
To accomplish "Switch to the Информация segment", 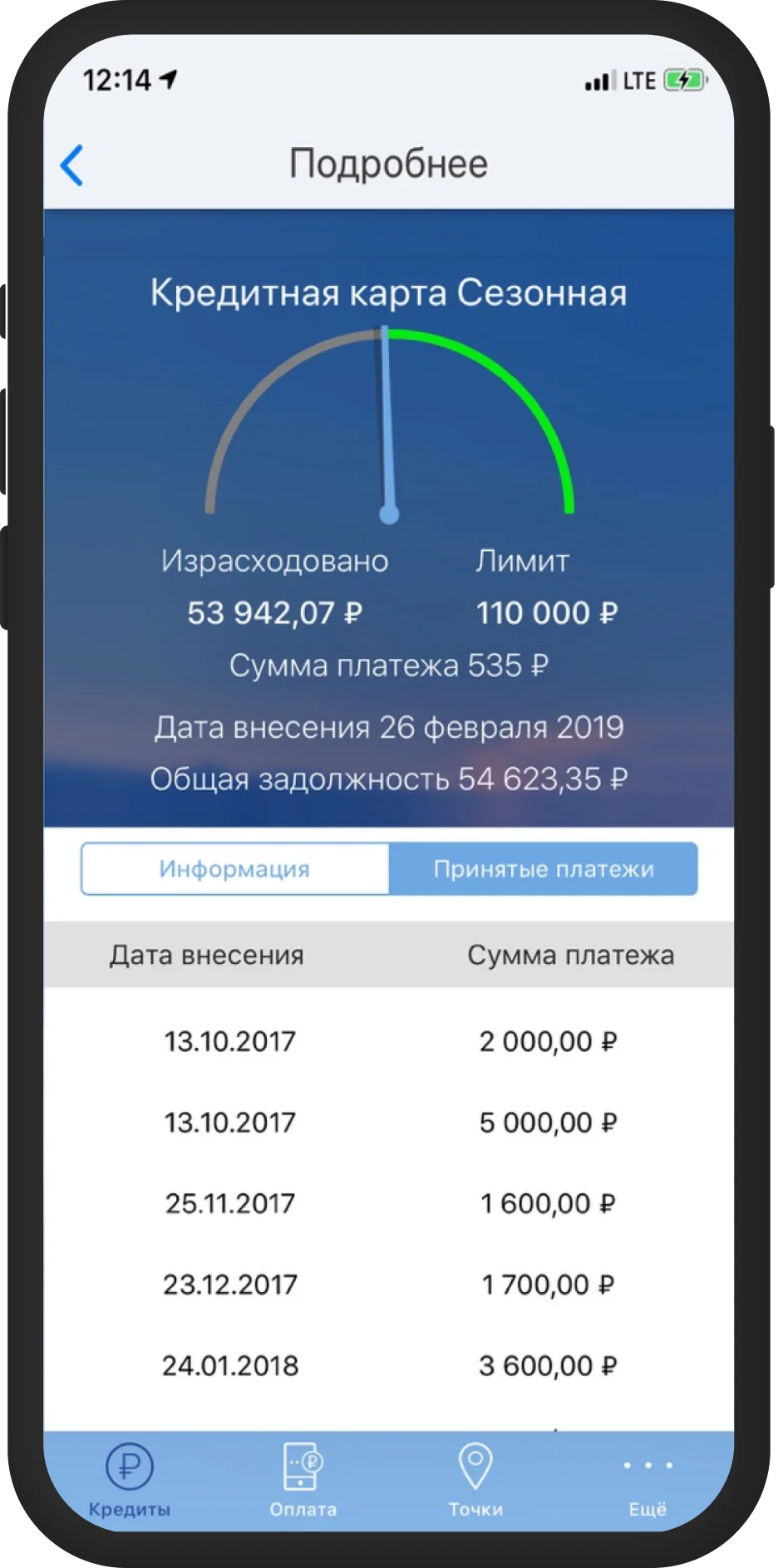I will 234,869.
